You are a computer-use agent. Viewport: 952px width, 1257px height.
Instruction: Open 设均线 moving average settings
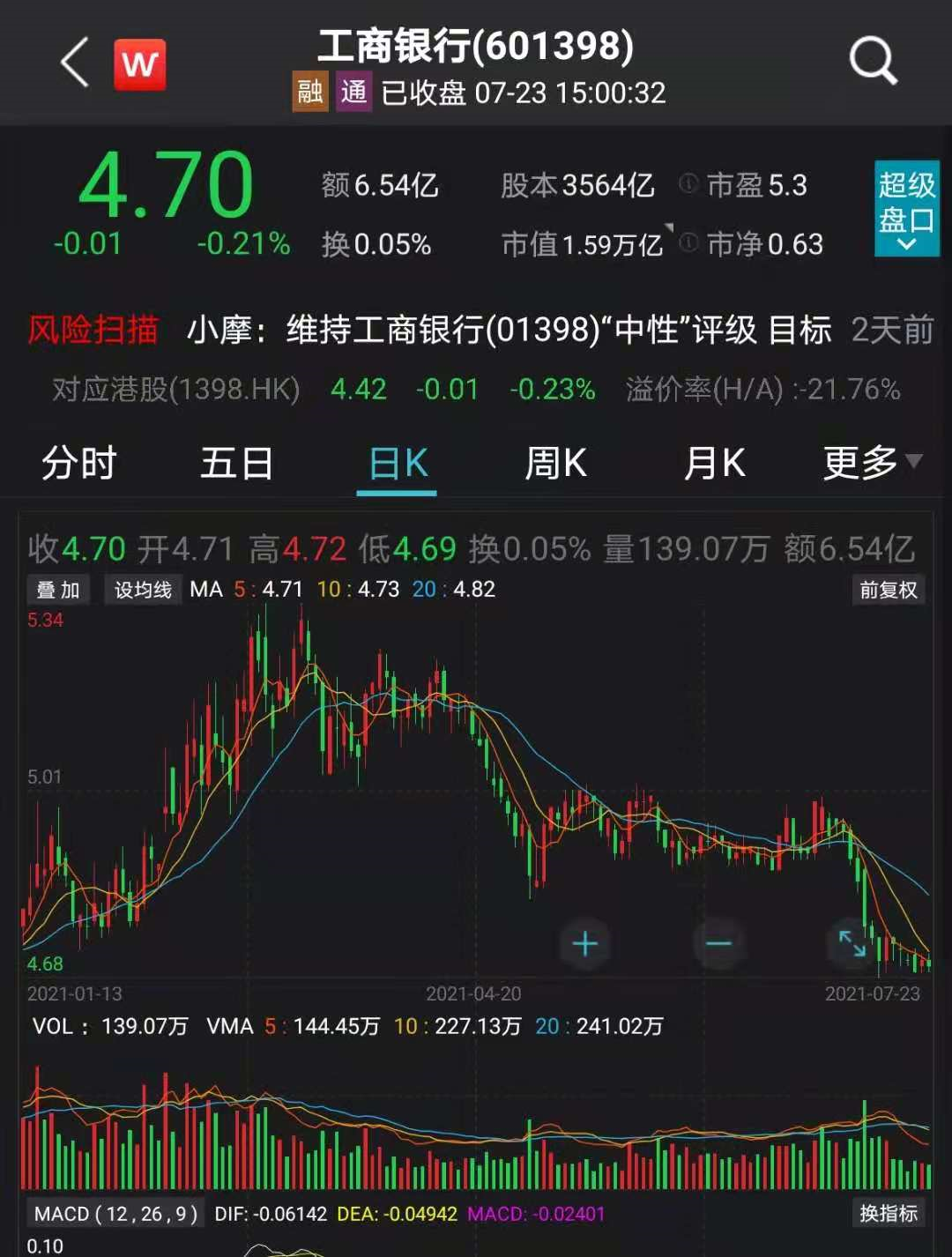143,590
